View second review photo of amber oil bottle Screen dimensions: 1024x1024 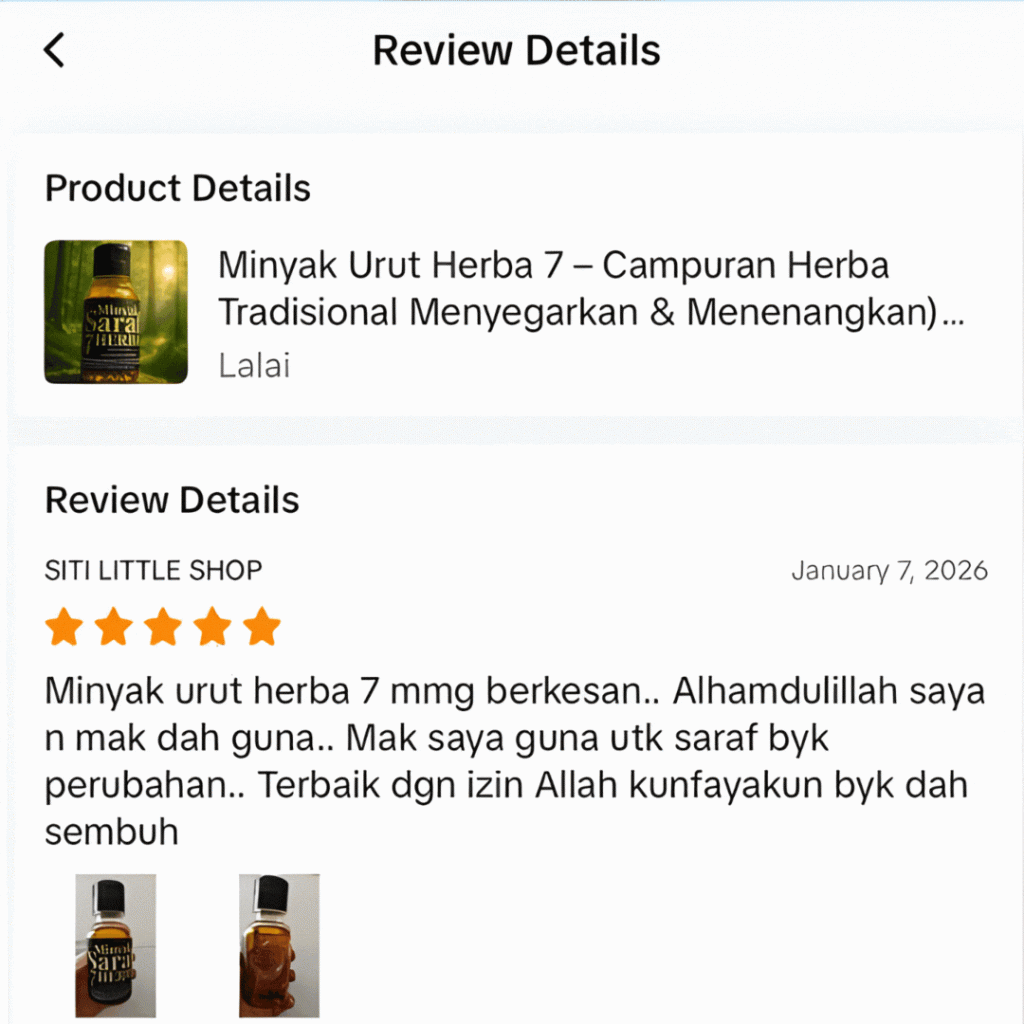[x=279, y=944]
